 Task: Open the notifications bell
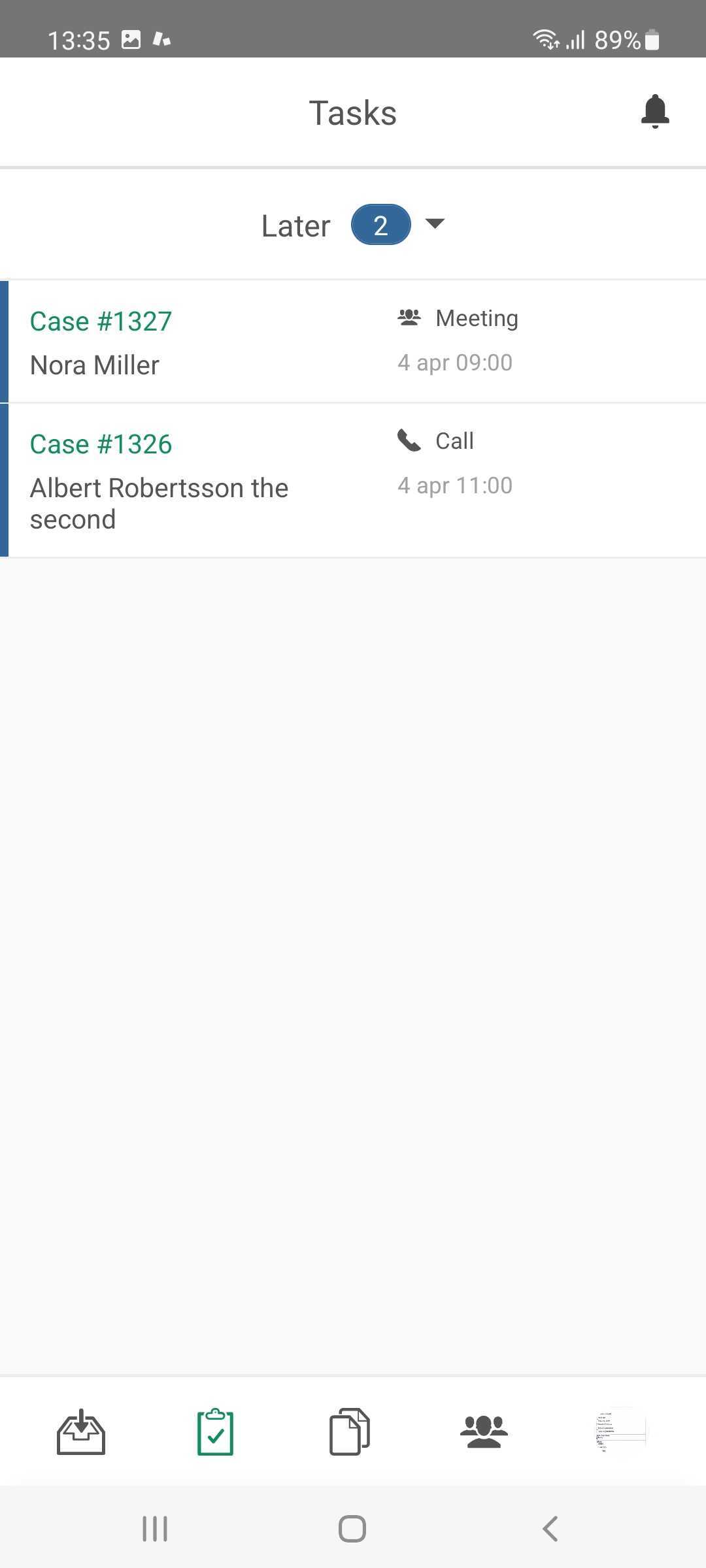click(x=655, y=112)
